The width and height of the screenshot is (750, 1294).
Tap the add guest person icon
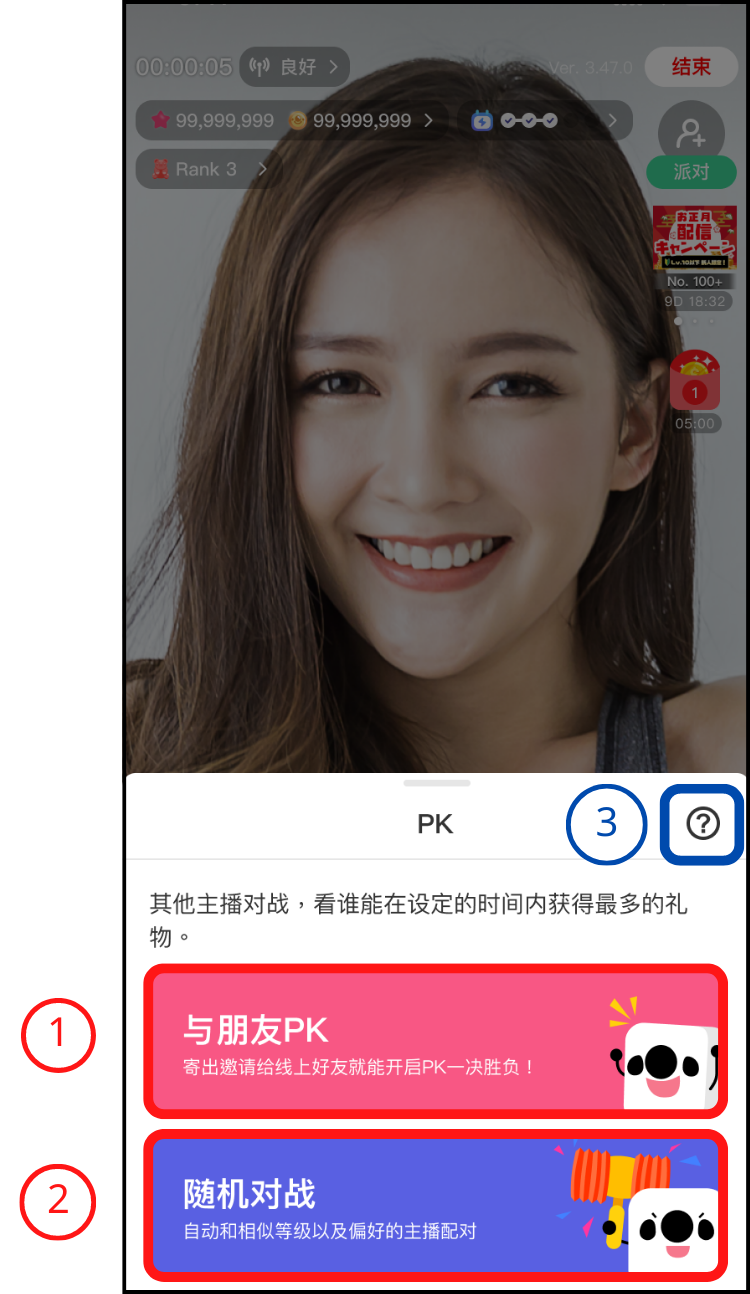coord(691,131)
